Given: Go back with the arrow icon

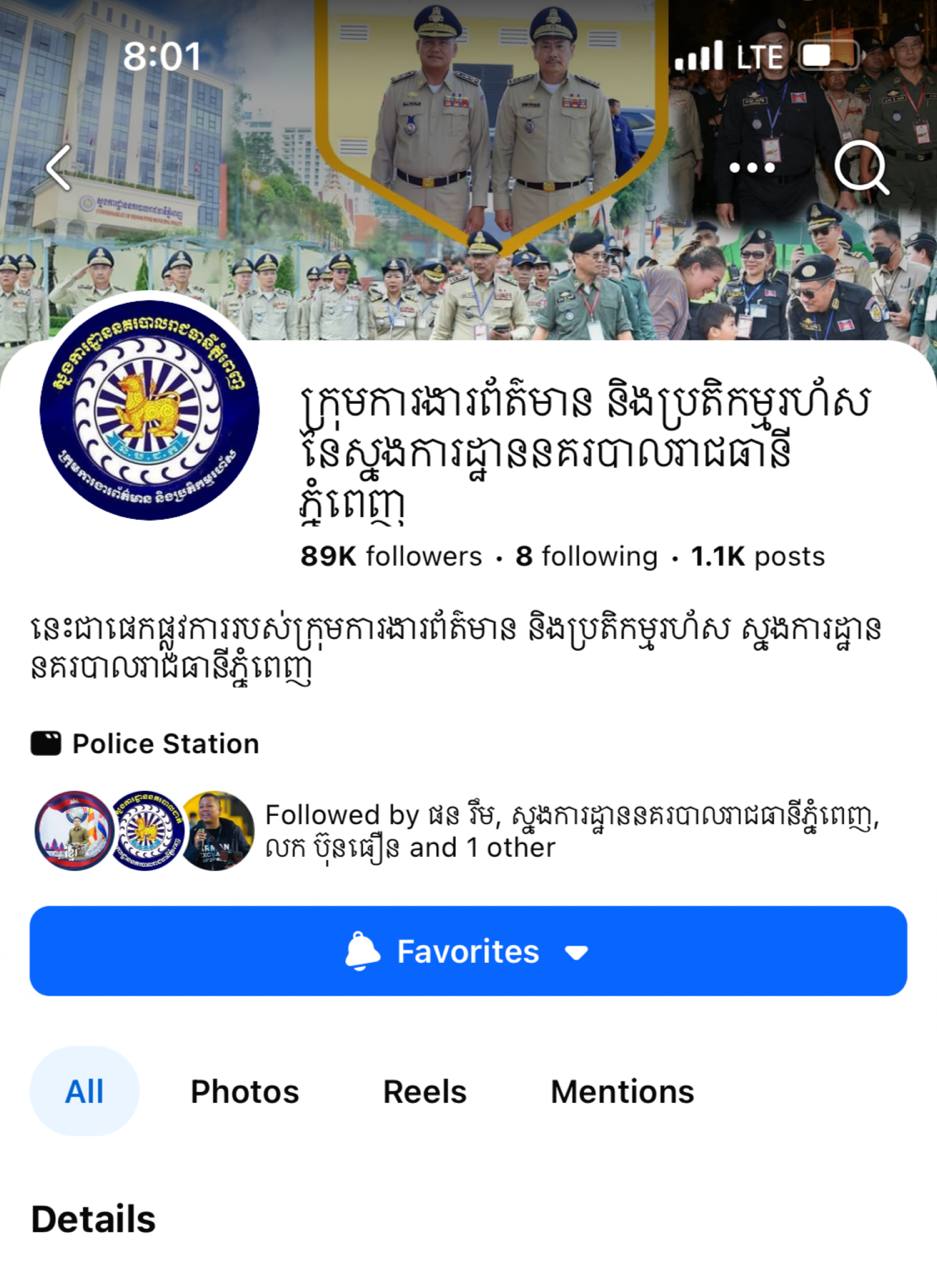Looking at the screenshot, I should pyautogui.click(x=58, y=168).
